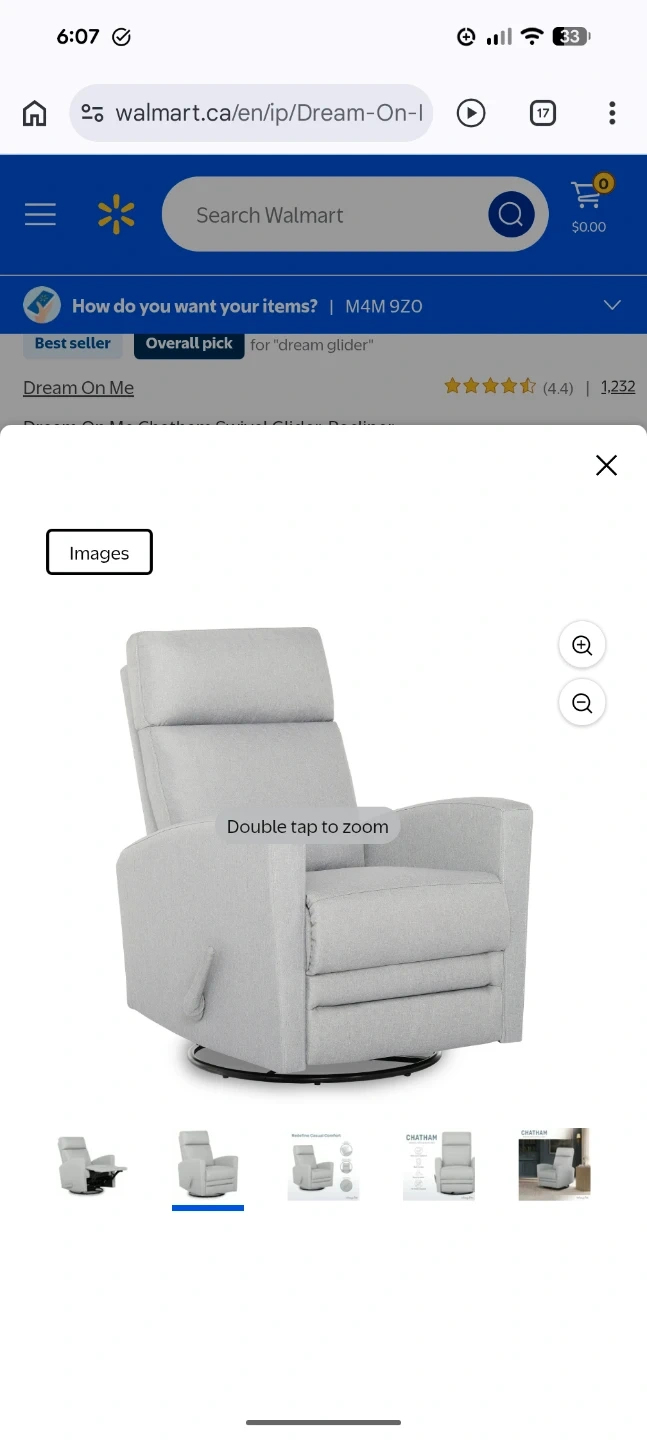Screen dimensions: 647x1440
Task: View the Chatham dimensions thumbnail
Action: coord(438,1165)
